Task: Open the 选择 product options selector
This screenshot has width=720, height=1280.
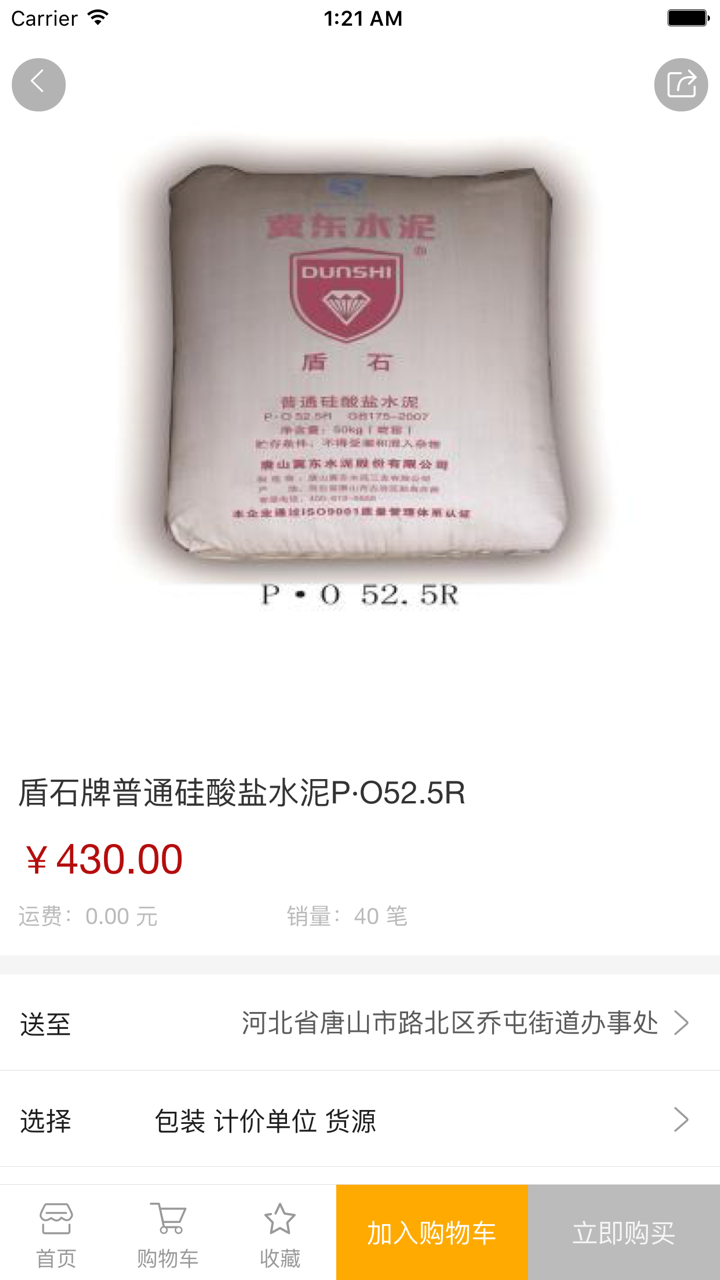Action: (x=360, y=1122)
